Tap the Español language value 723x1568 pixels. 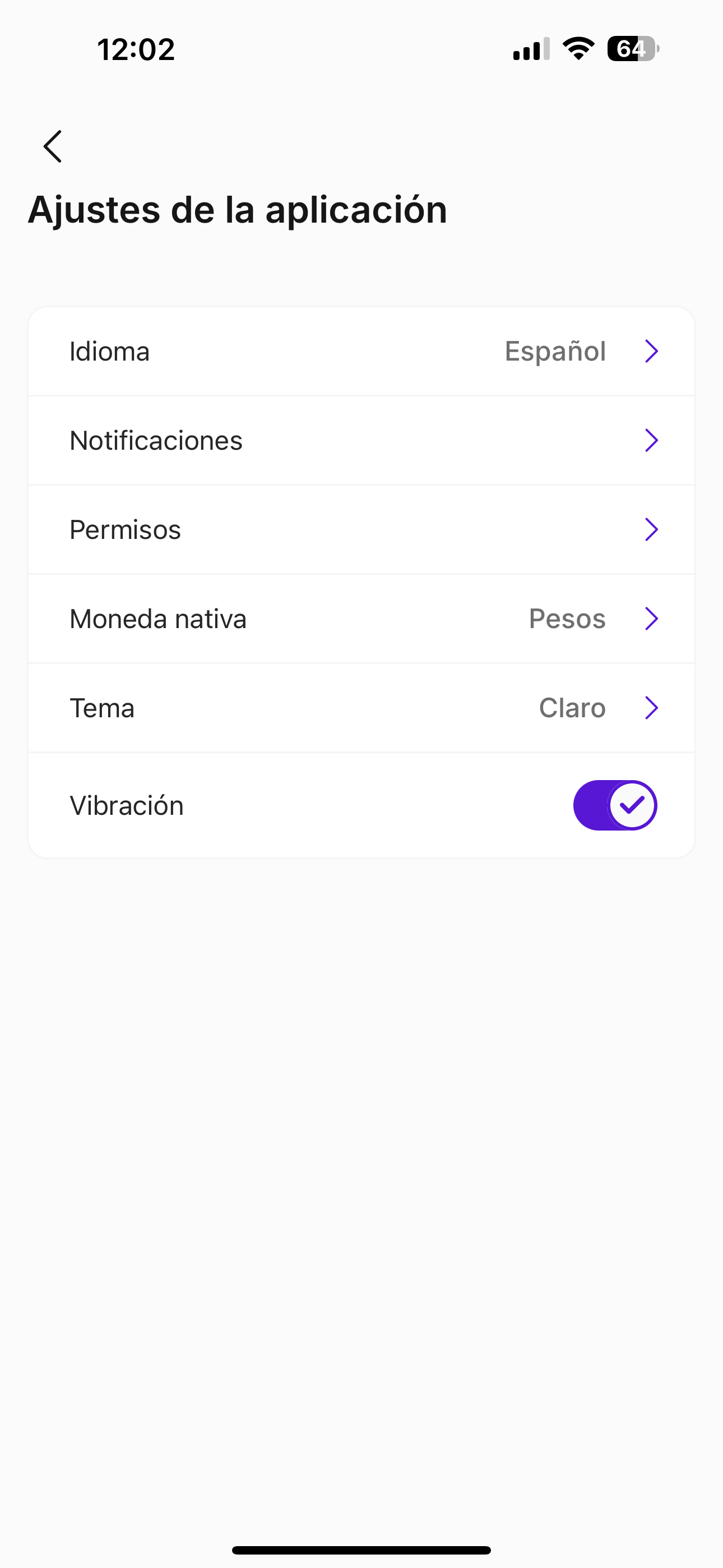[554, 351]
